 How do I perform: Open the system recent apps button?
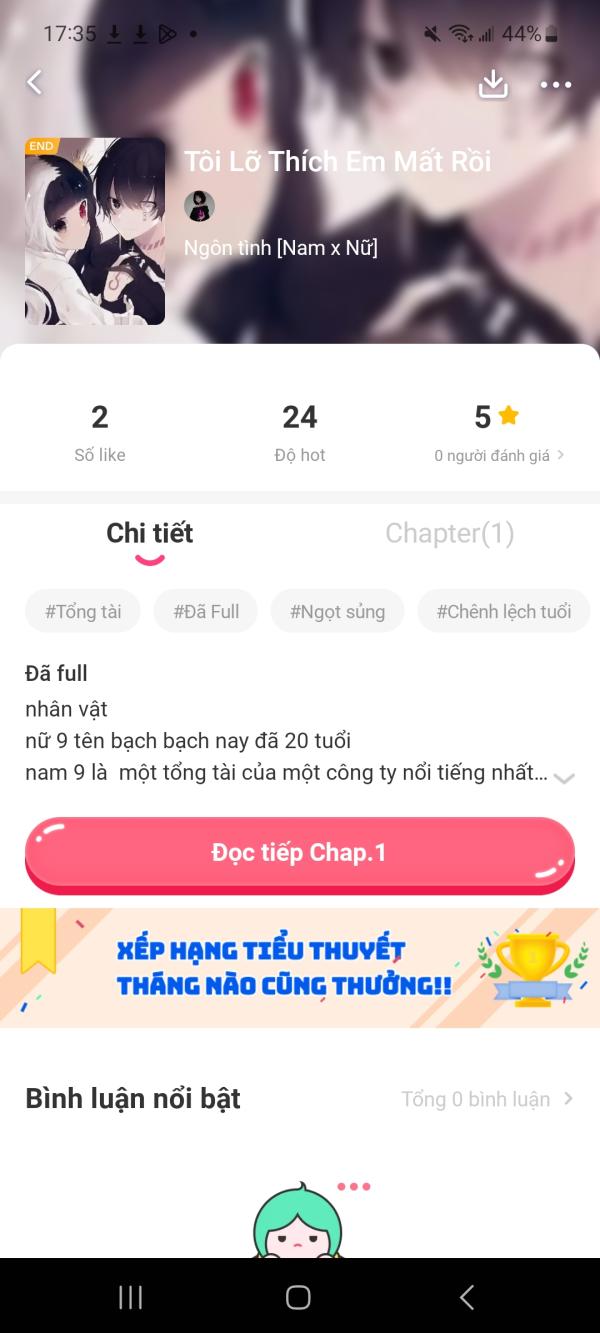click(130, 1297)
